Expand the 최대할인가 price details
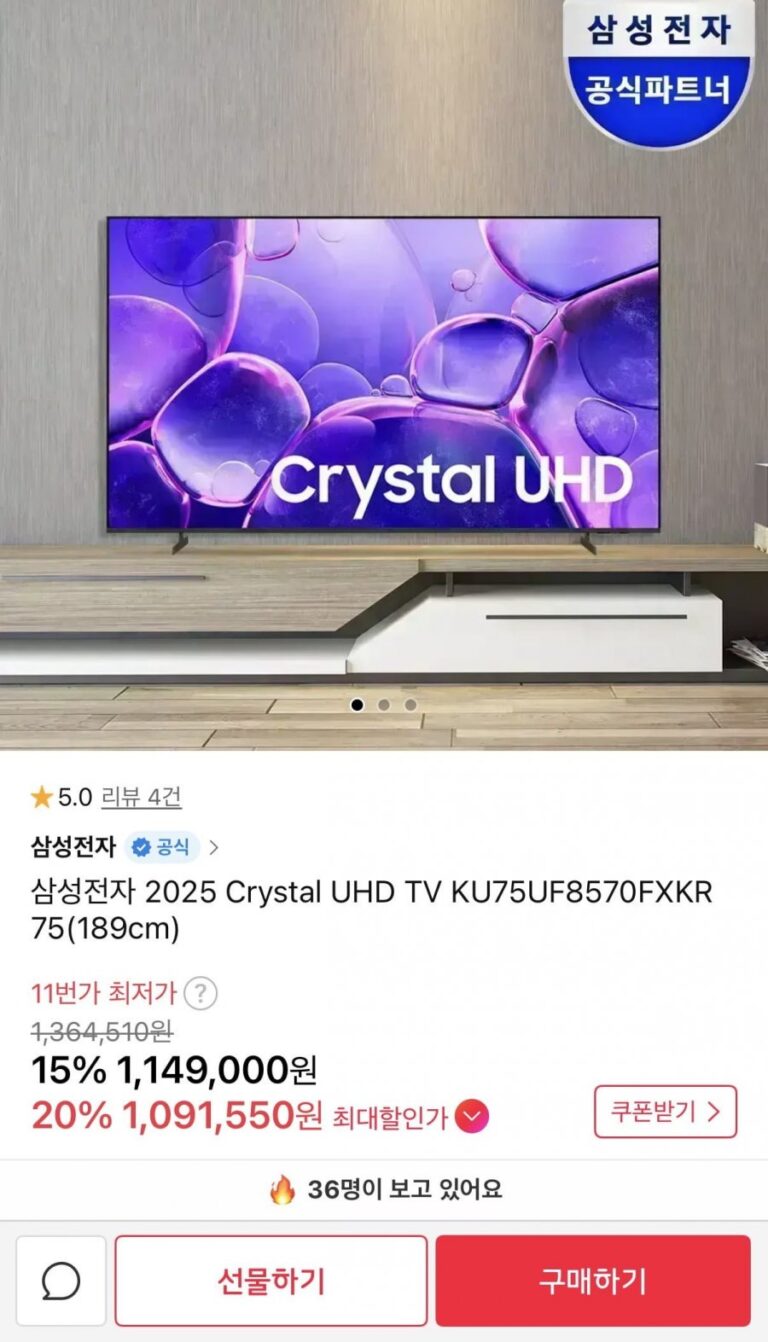 pyautogui.click(x=472, y=1116)
